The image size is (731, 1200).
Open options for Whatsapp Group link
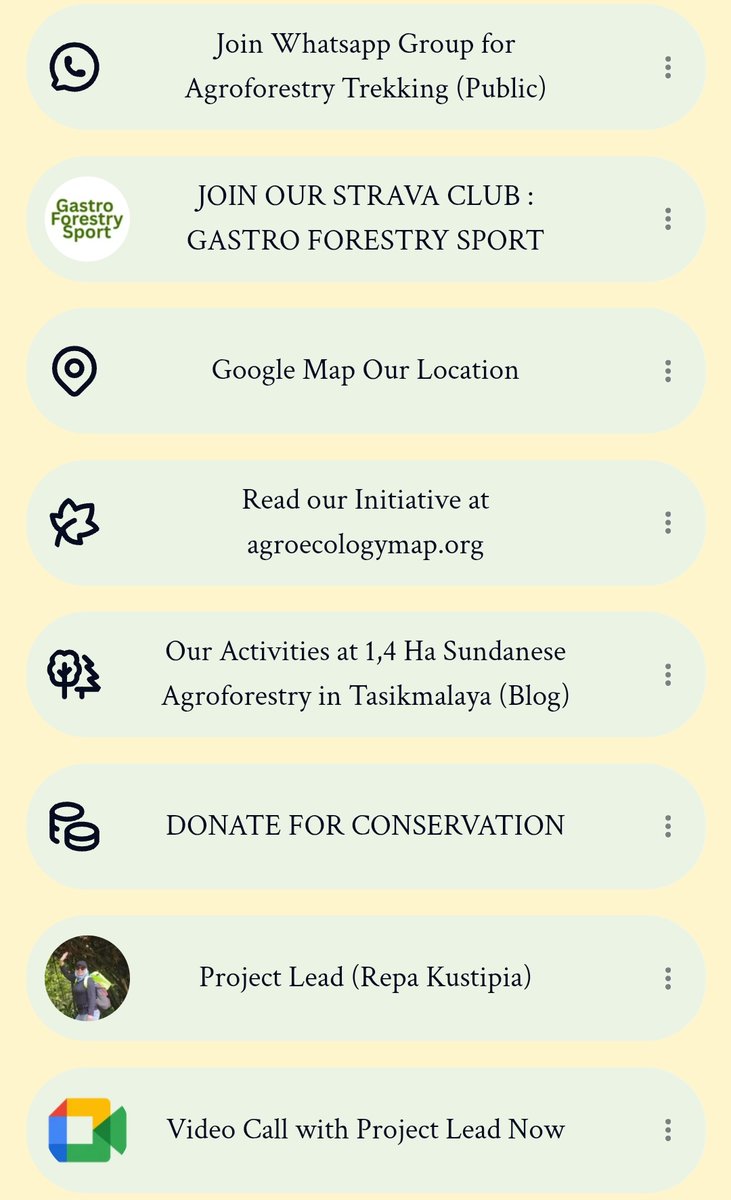[667, 67]
